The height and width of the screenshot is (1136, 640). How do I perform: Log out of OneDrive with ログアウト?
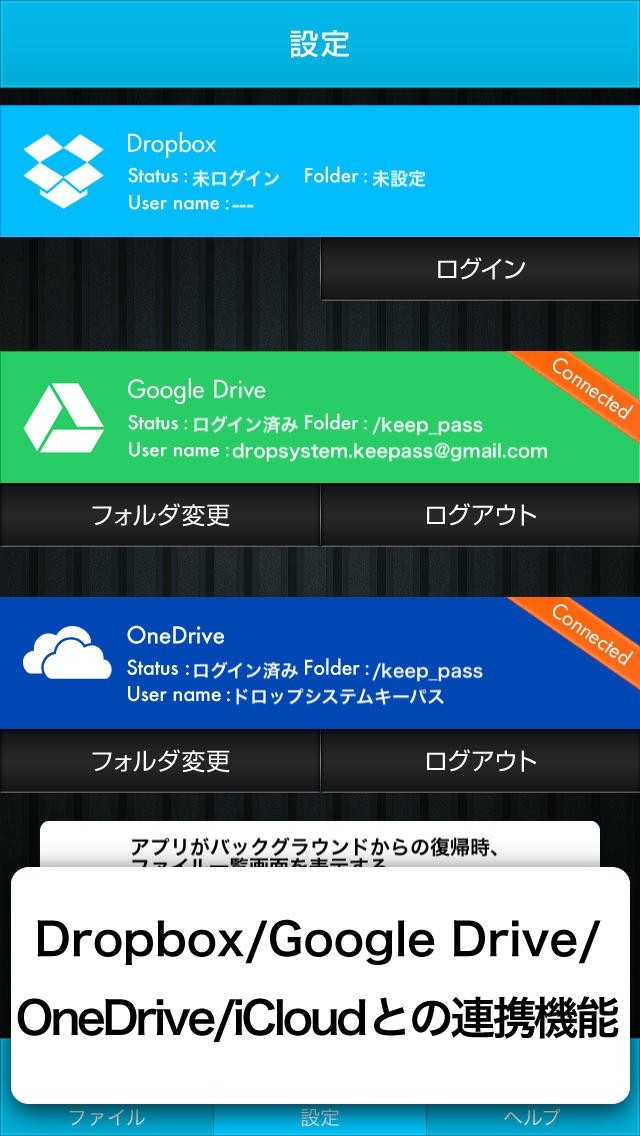(480, 761)
